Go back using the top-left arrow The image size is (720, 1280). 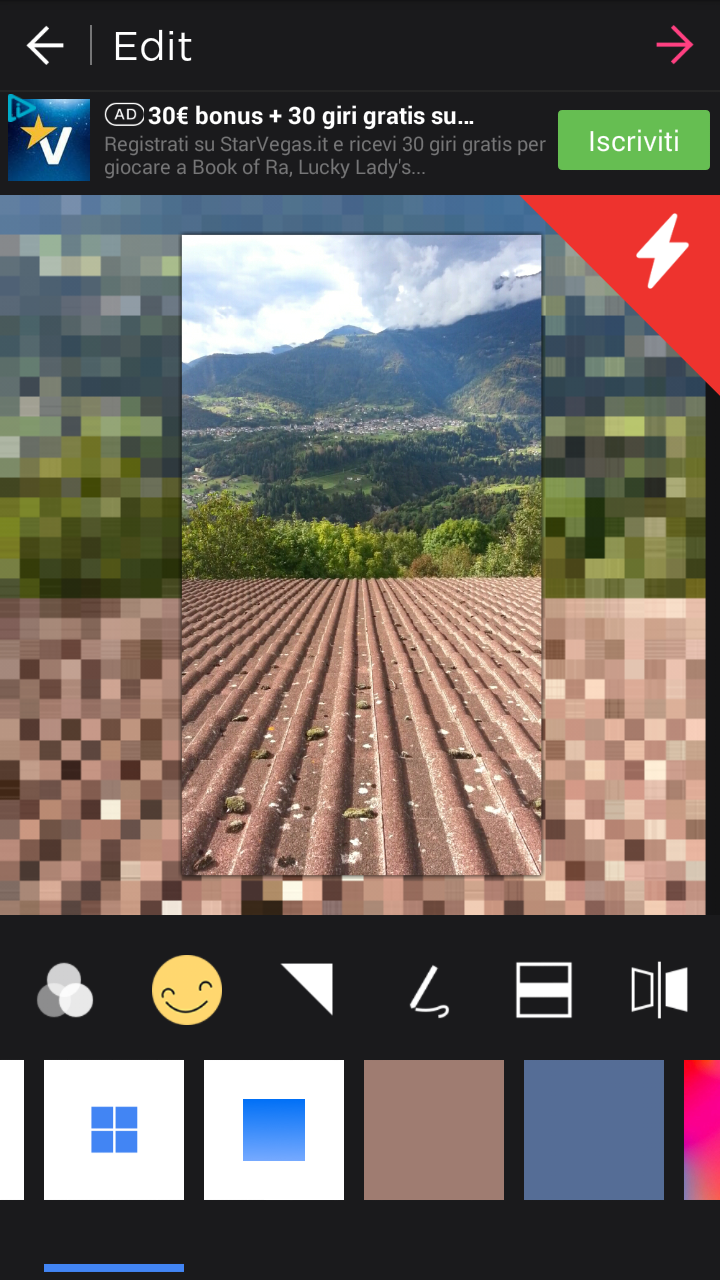[x=45, y=46]
